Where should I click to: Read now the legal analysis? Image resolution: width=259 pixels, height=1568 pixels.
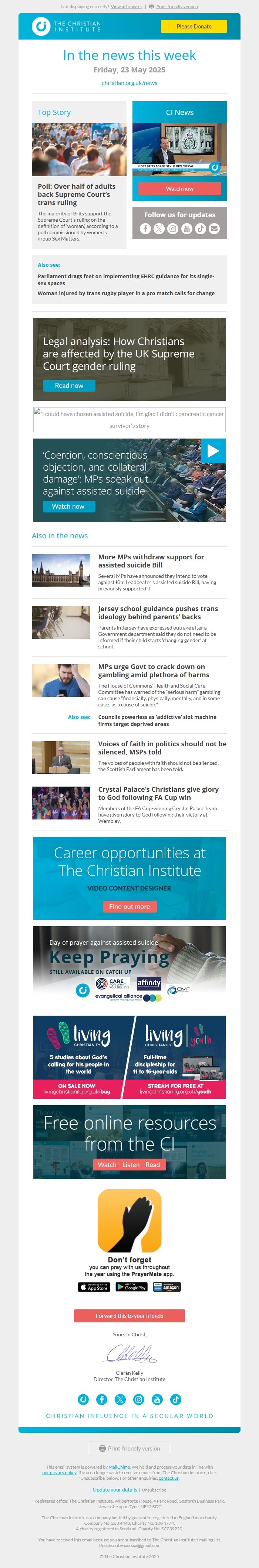[69, 385]
